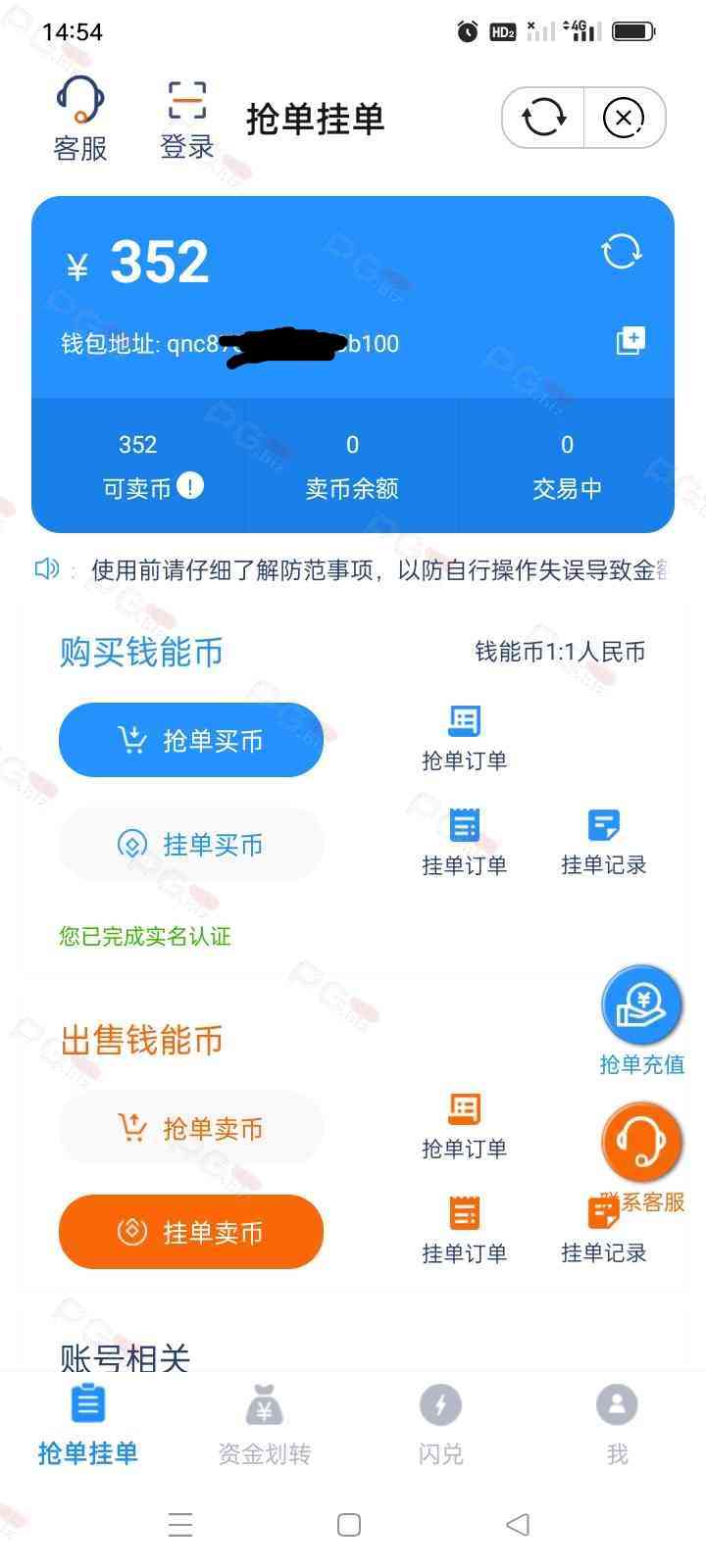The image size is (706, 1568).
Task: Switch to the 资金划转 tab
Action: (x=264, y=1423)
